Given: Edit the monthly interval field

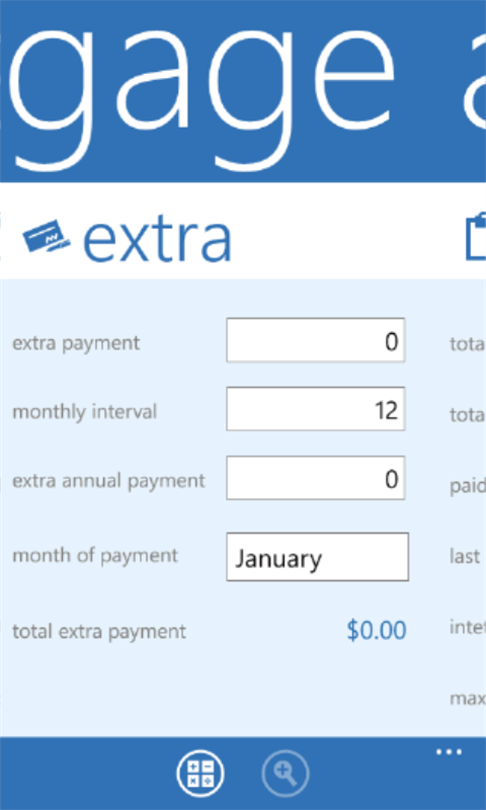Looking at the screenshot, I should click(316, 409).
